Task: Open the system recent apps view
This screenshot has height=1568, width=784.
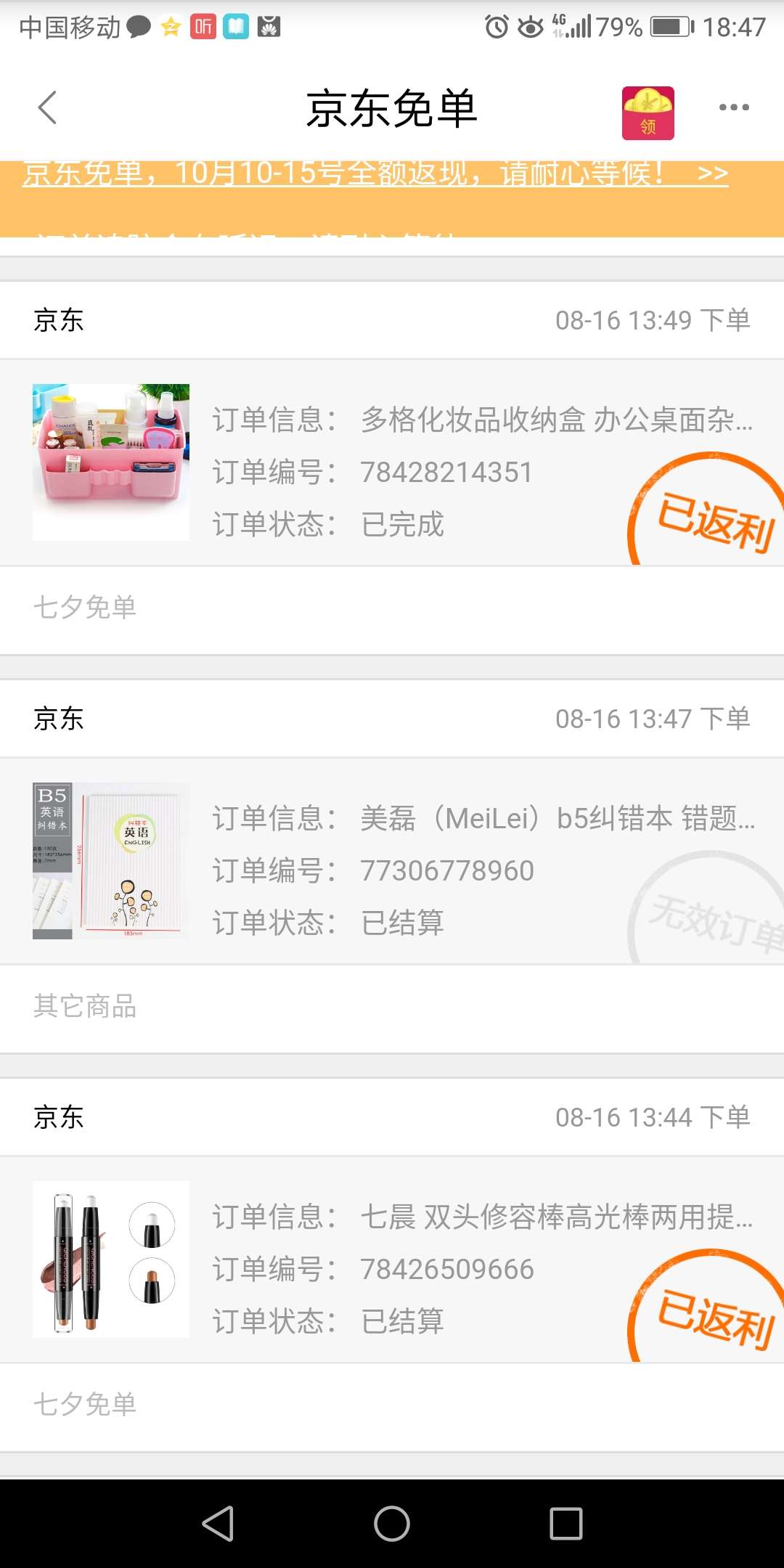Action: point(566,1523)
